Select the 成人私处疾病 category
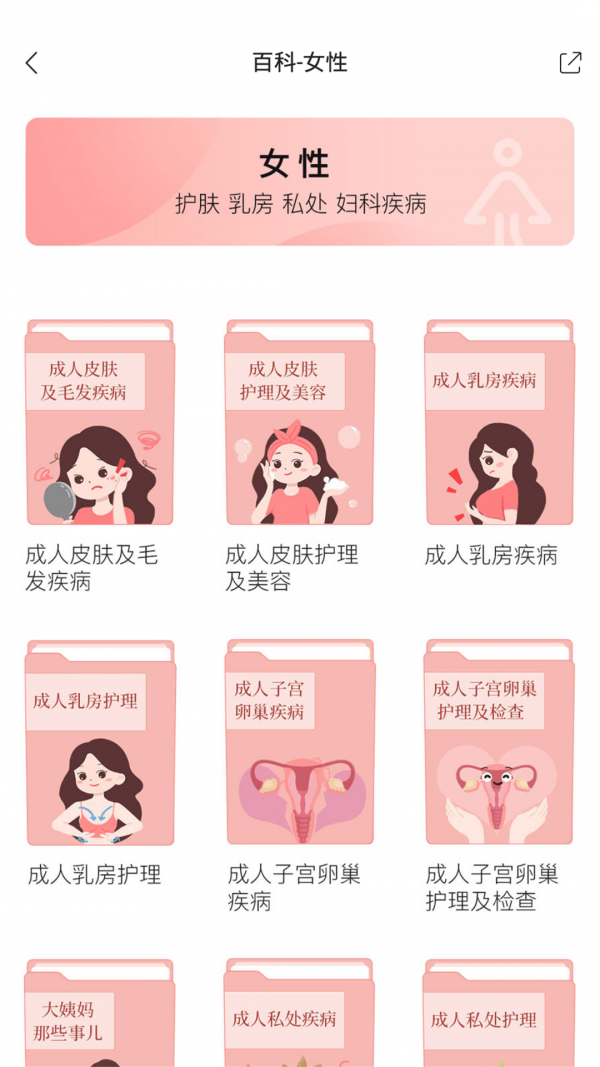 tap(299, 1015)
